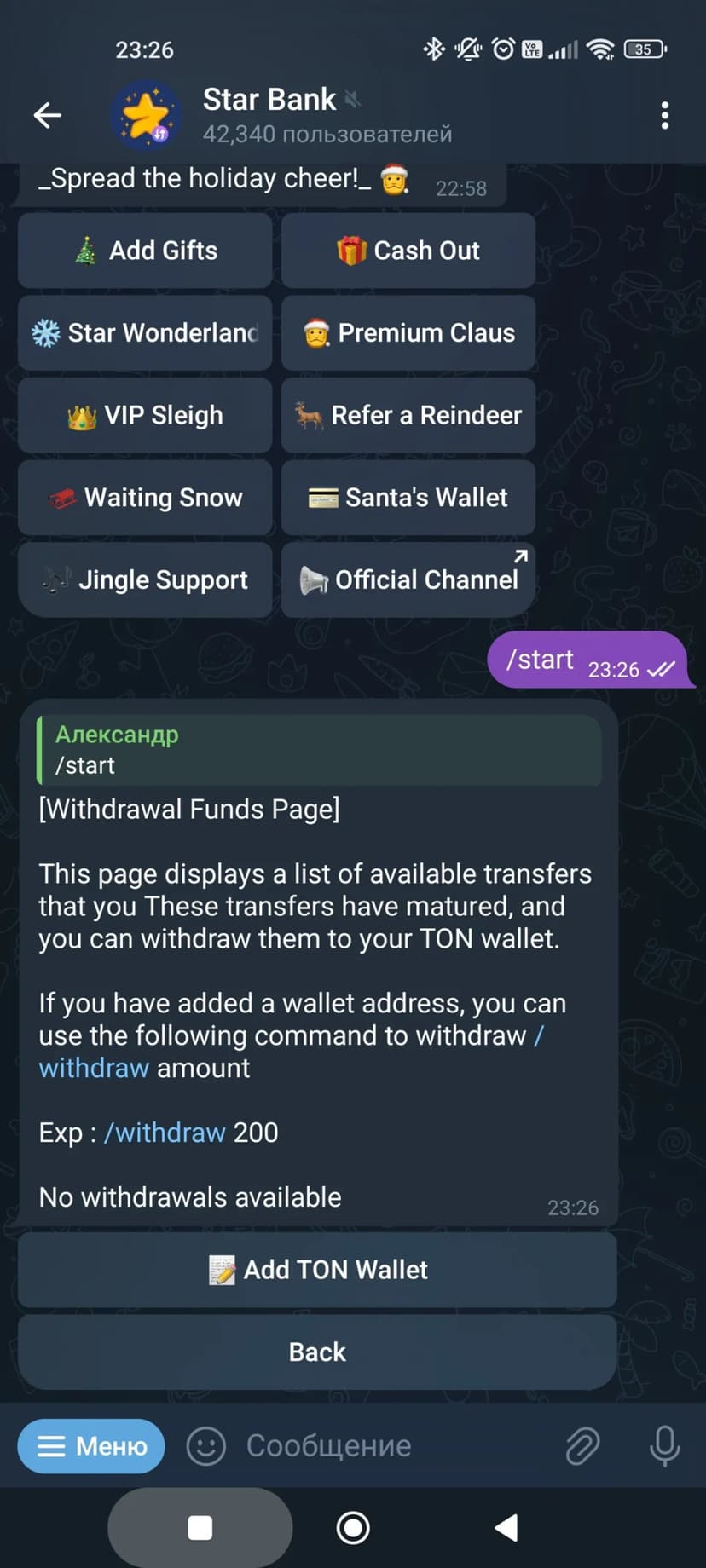Viewport: 706px width, 1568px height.
Task: Contact Jingle Support
Action: [x=145, y=580]
